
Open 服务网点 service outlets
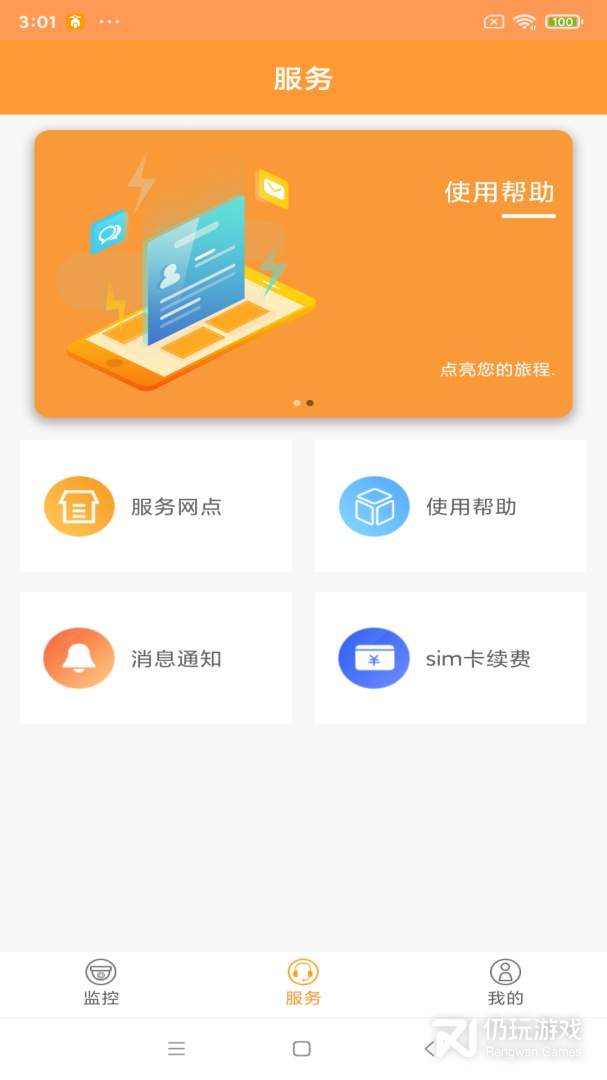tap(156, 506)
